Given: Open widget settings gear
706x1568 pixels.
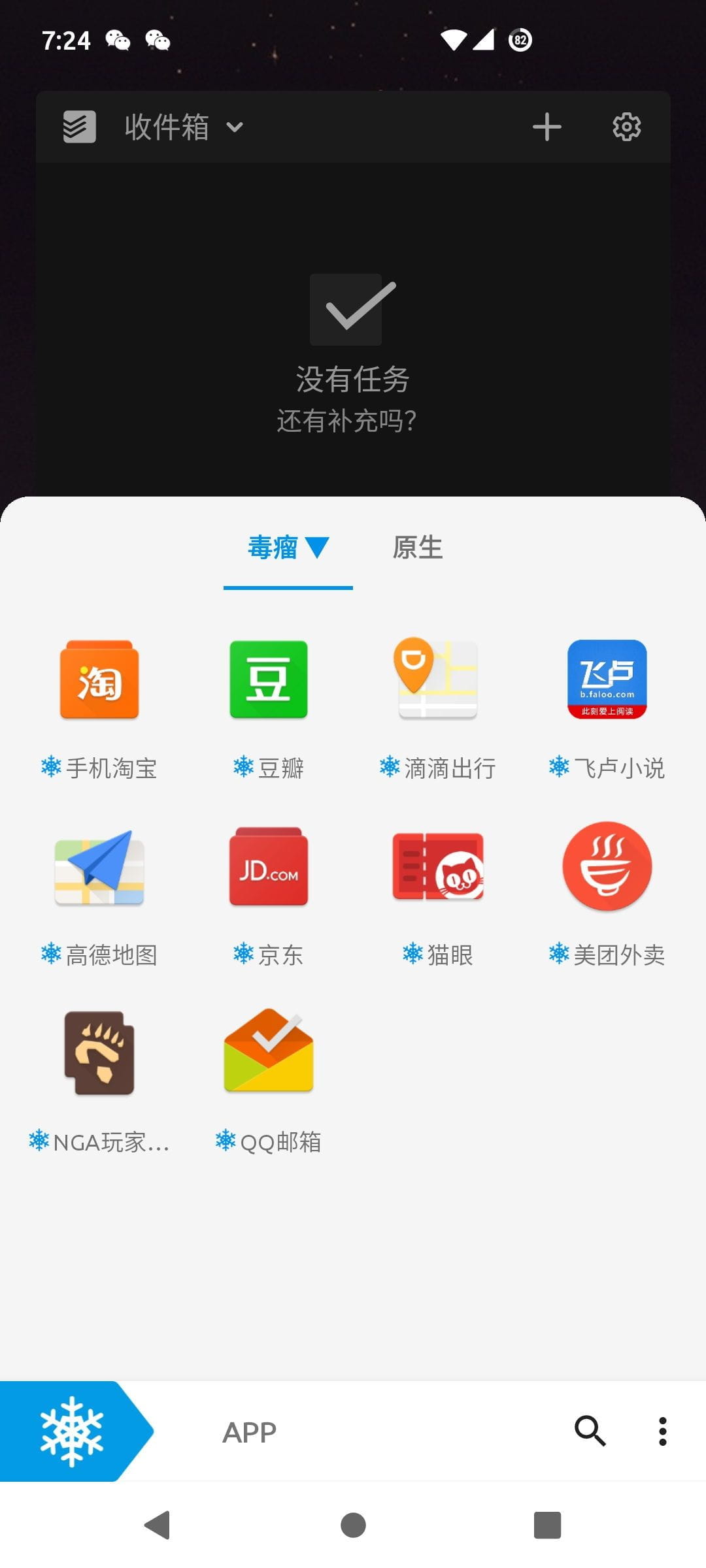Looking at the screenshot, I should (x=626, y=127).
